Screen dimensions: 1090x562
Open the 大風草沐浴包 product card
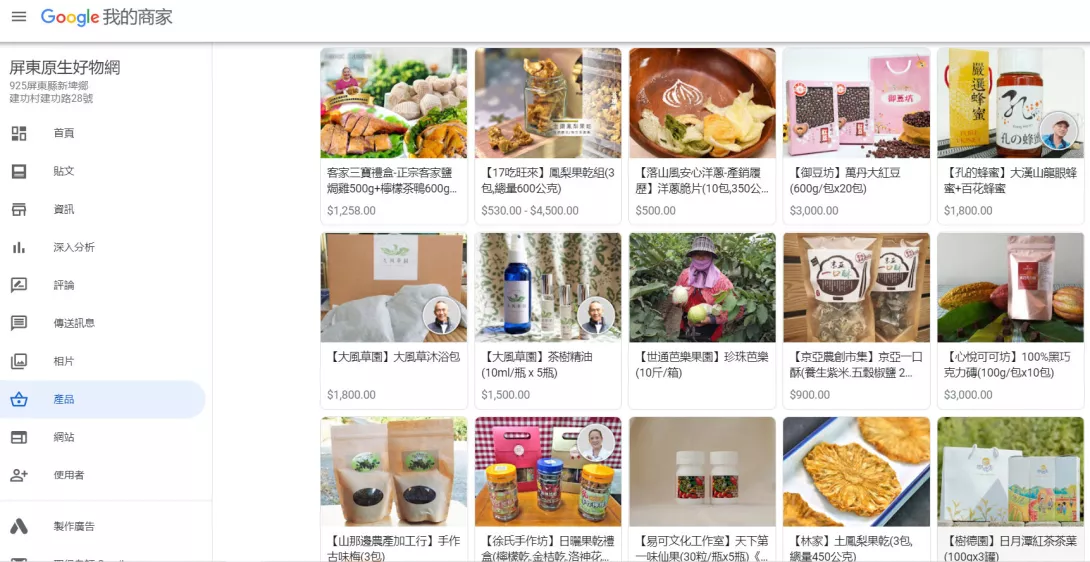[393, 320]
